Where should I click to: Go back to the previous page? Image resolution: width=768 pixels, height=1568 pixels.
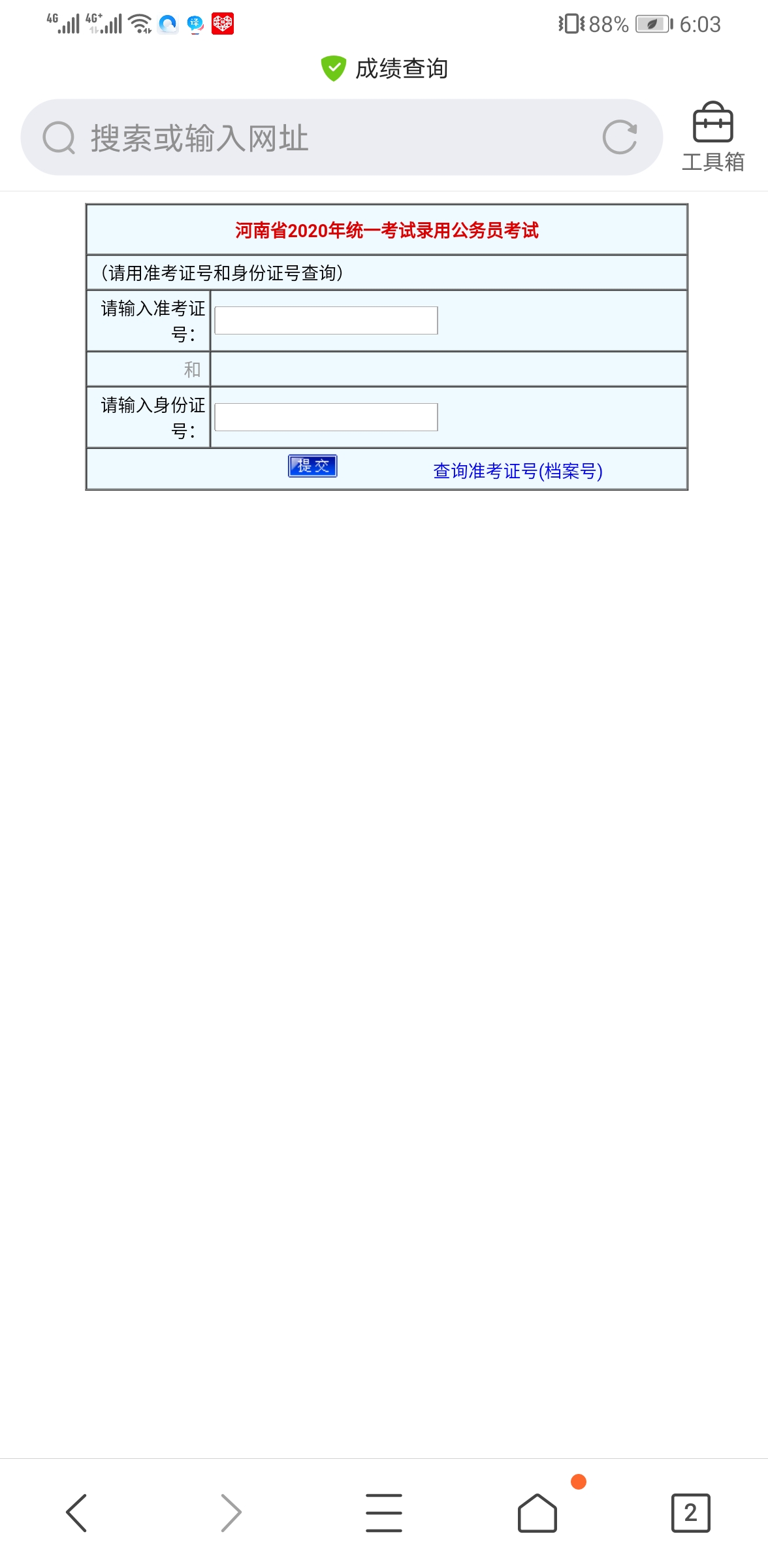[77, 1512]
